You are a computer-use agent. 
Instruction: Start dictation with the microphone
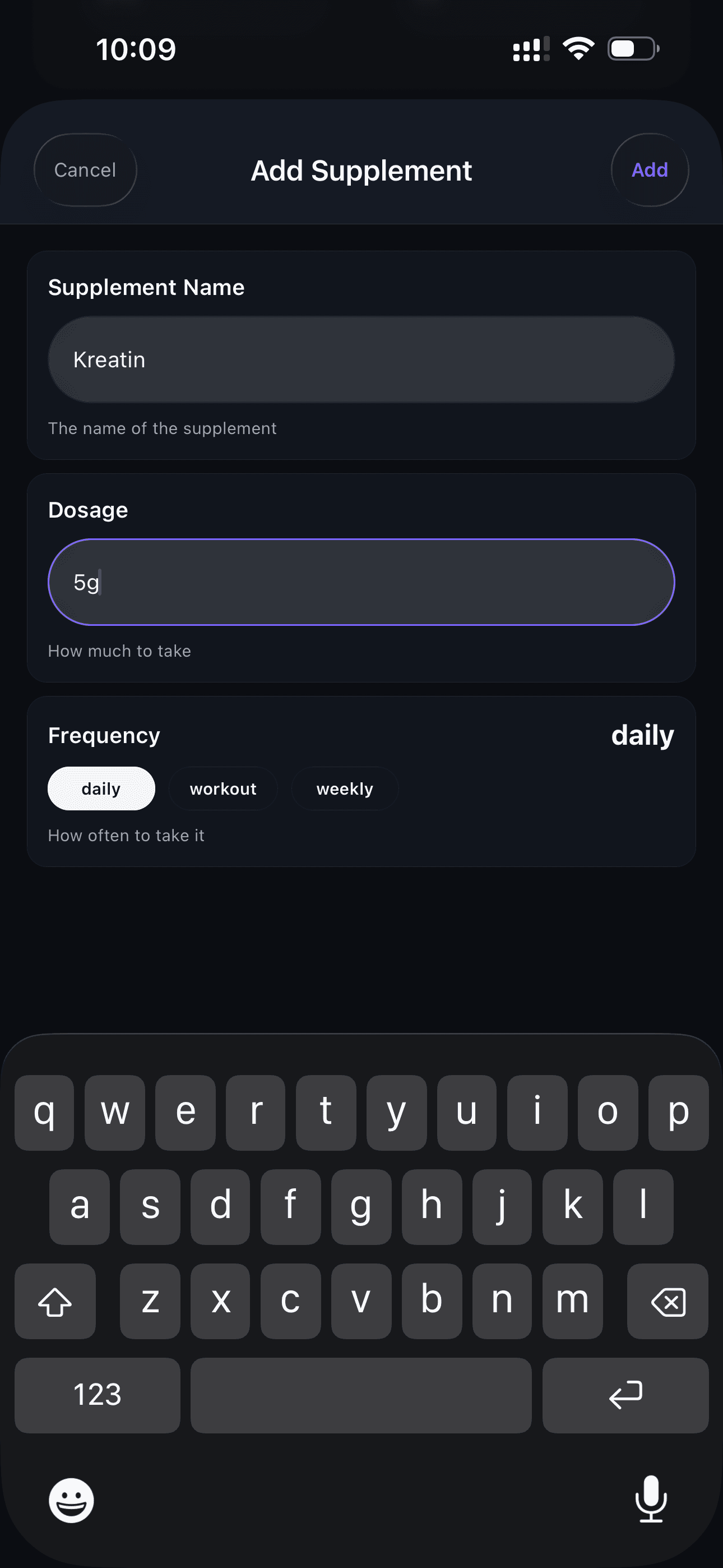651,1498
